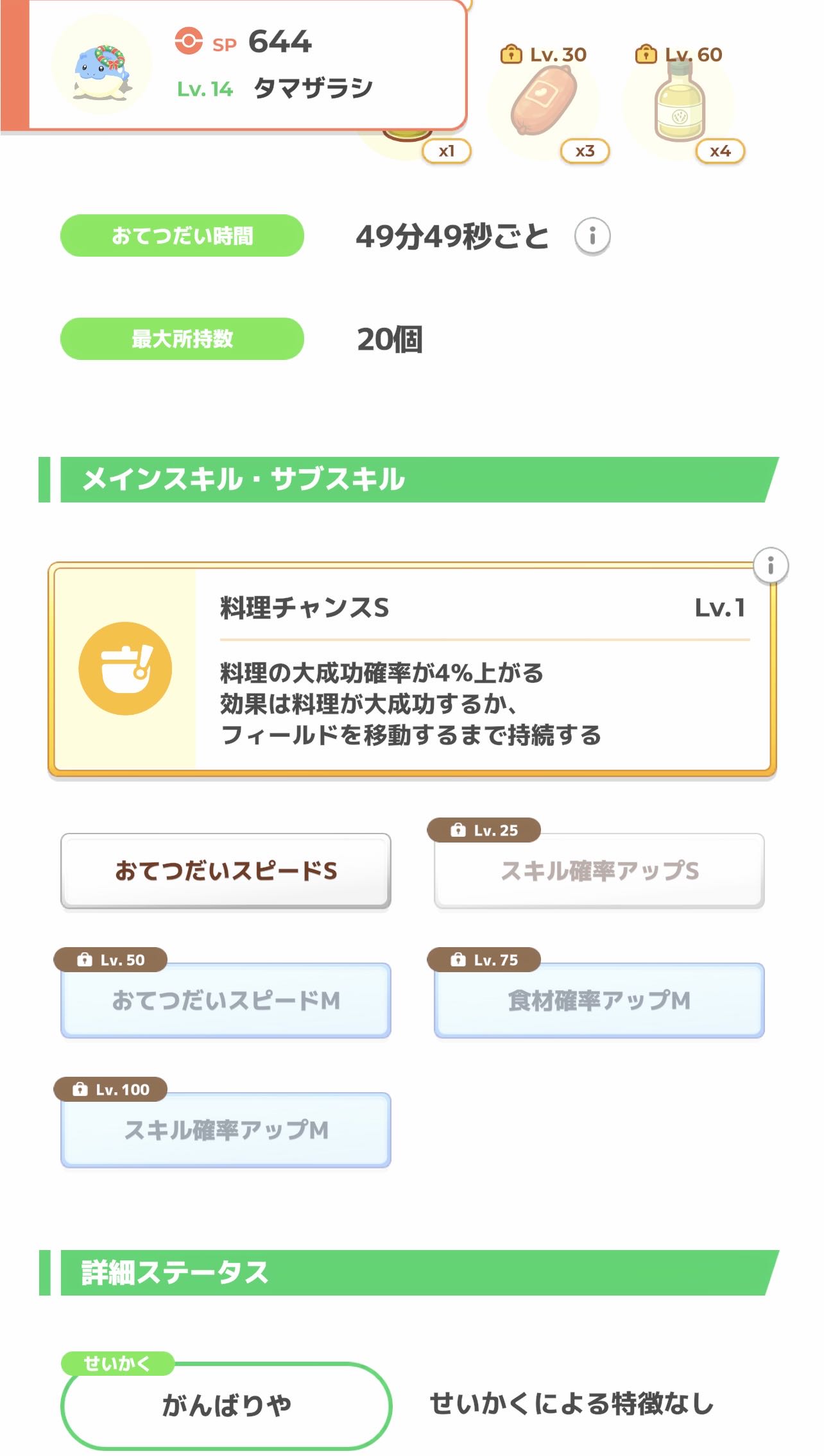Tap the がんばりや nature button
The width and height of the screenshot is (824, 1456).
click(x=226, y=1405)
